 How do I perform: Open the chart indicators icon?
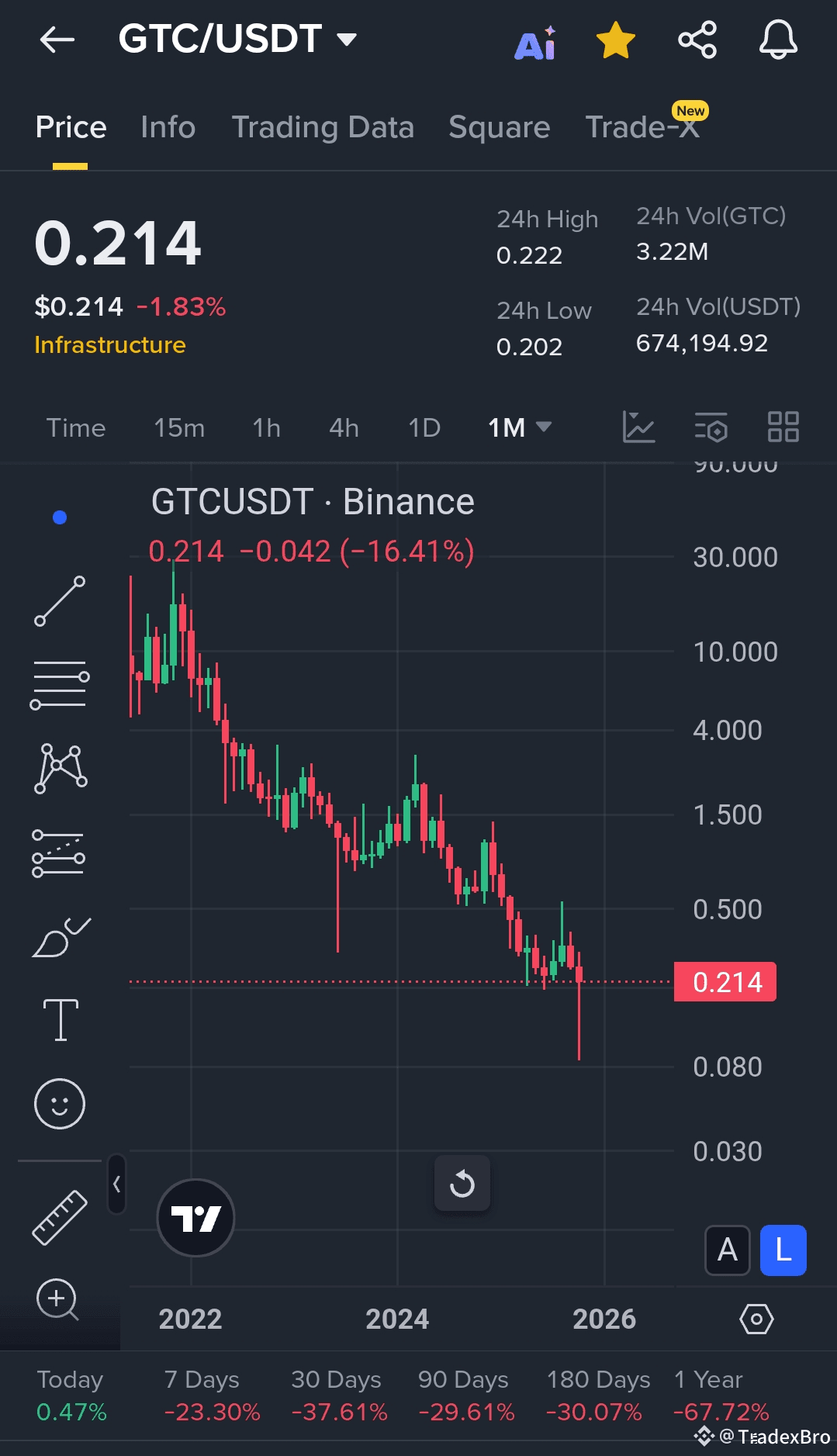pos(638,427)
